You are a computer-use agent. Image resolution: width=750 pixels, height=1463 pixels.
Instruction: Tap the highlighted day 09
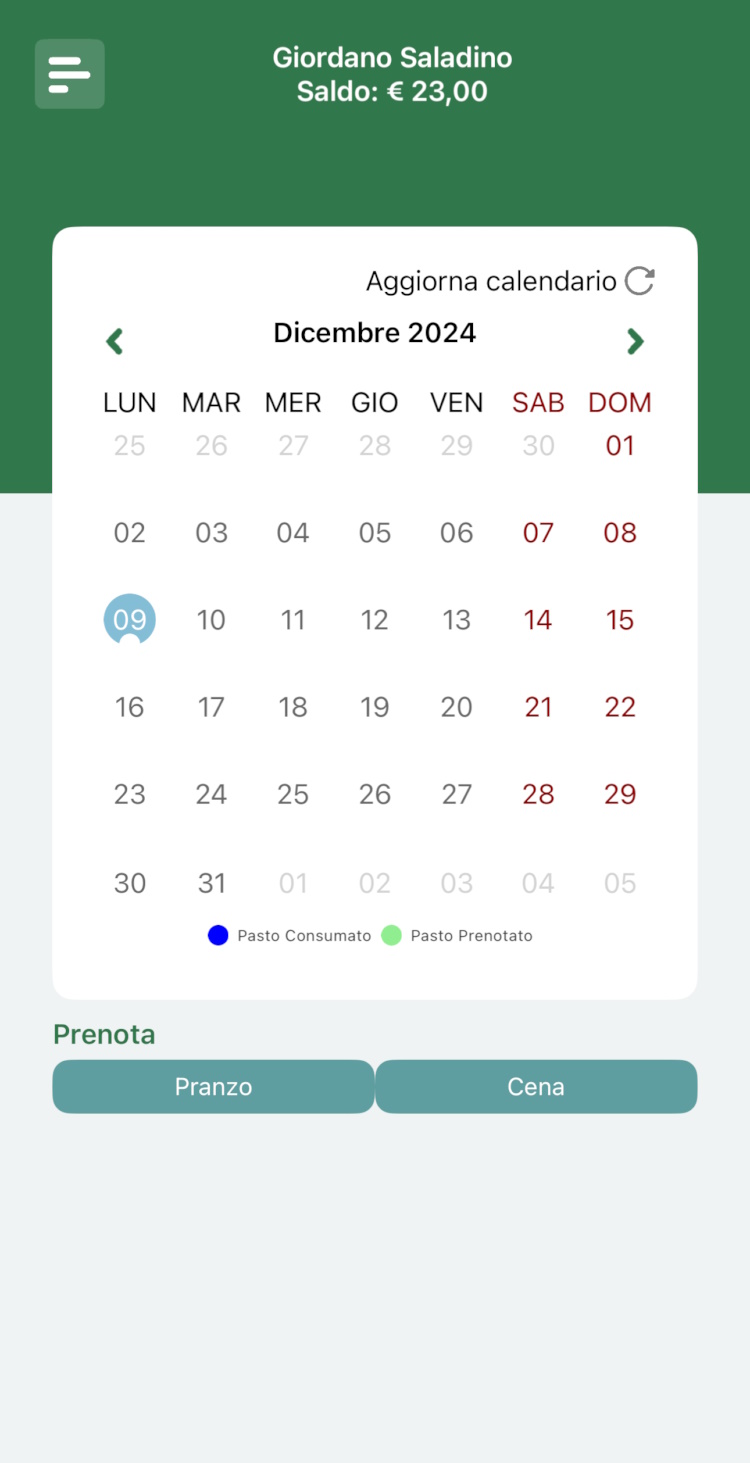(x=130, y=620)
